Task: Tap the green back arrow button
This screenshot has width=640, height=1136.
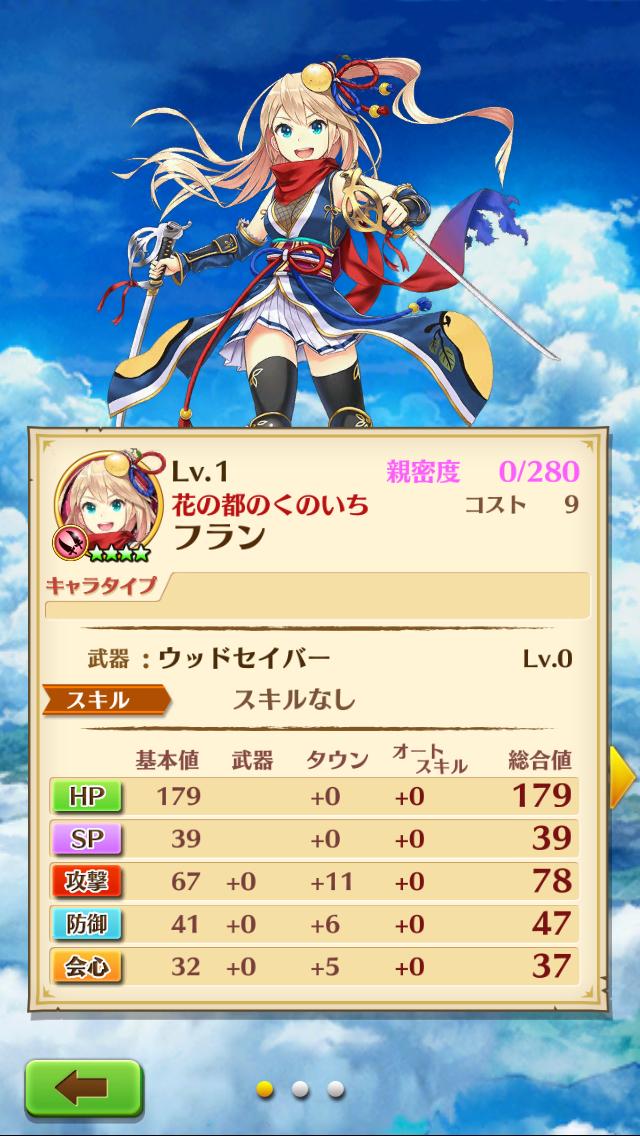Action: (x=83, y=1089)
